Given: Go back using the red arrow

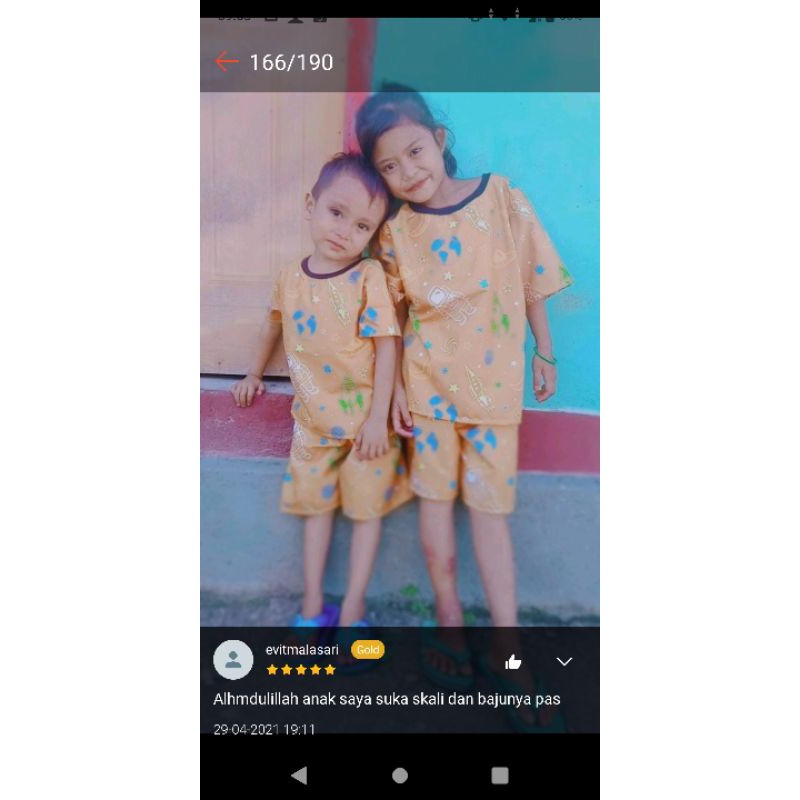Looking at the screenshot, I should pos(227,62).
